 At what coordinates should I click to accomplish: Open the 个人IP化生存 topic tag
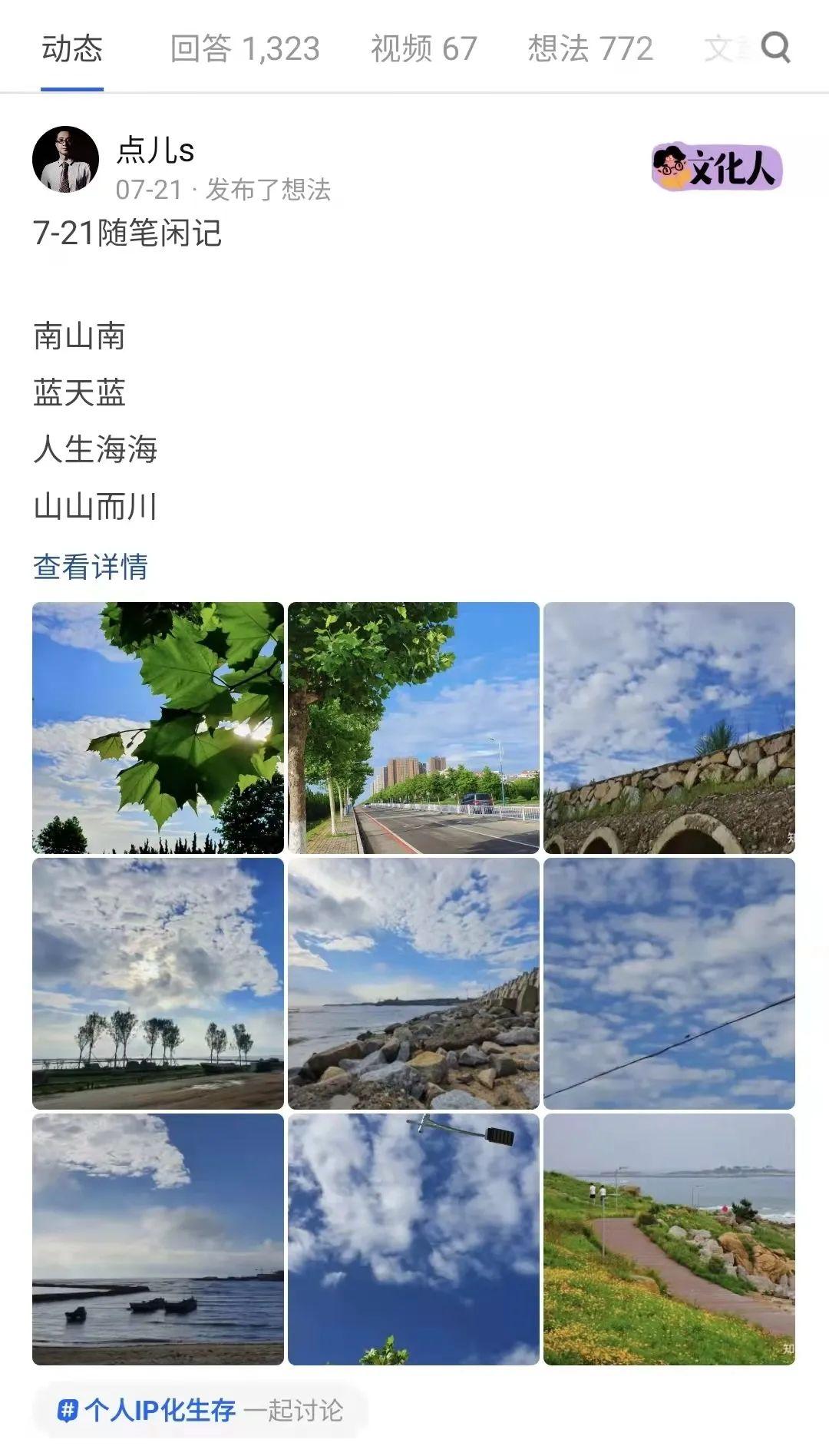pyautogui.click(x=159, y=1411)
